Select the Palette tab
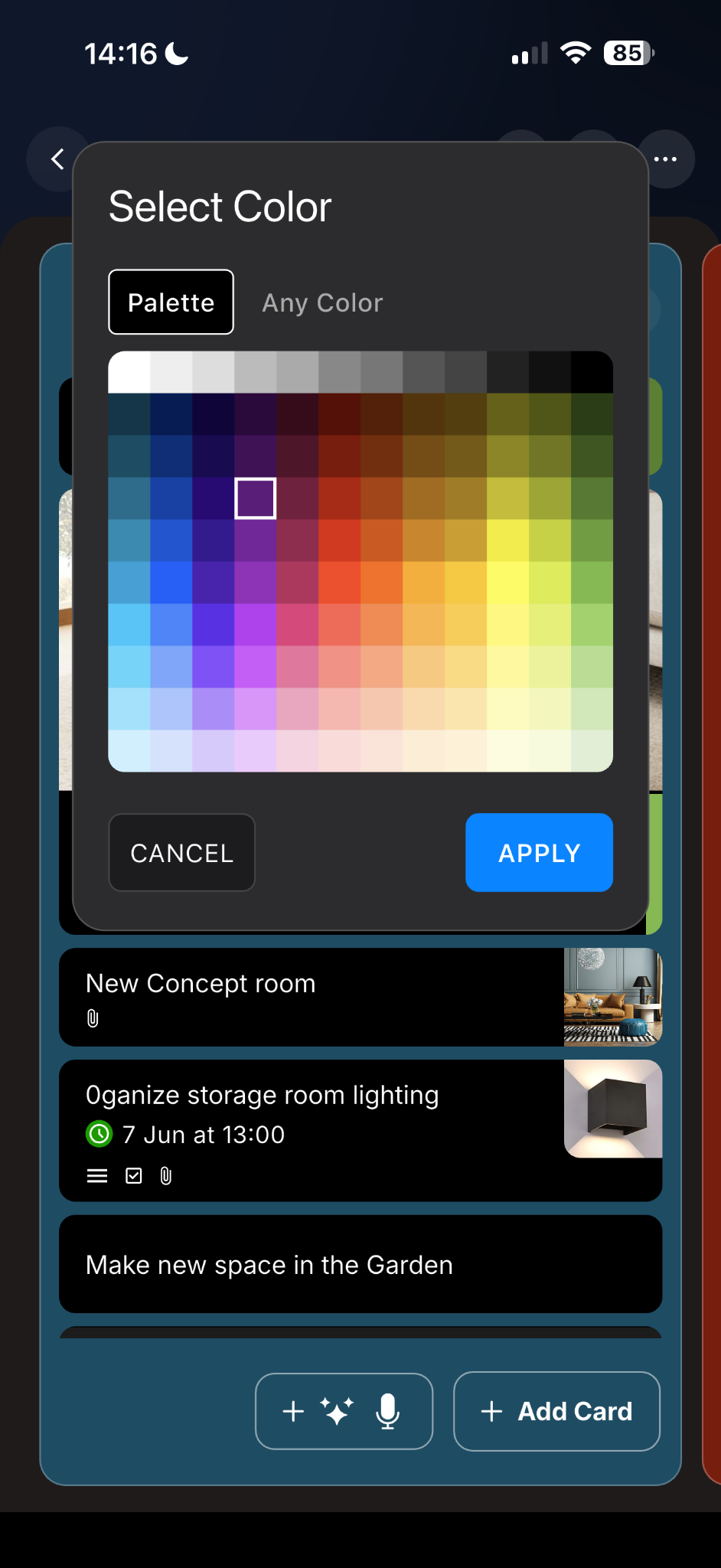Screen dimensions: 721x1568 pyautogui.click(x=171, y=302)
